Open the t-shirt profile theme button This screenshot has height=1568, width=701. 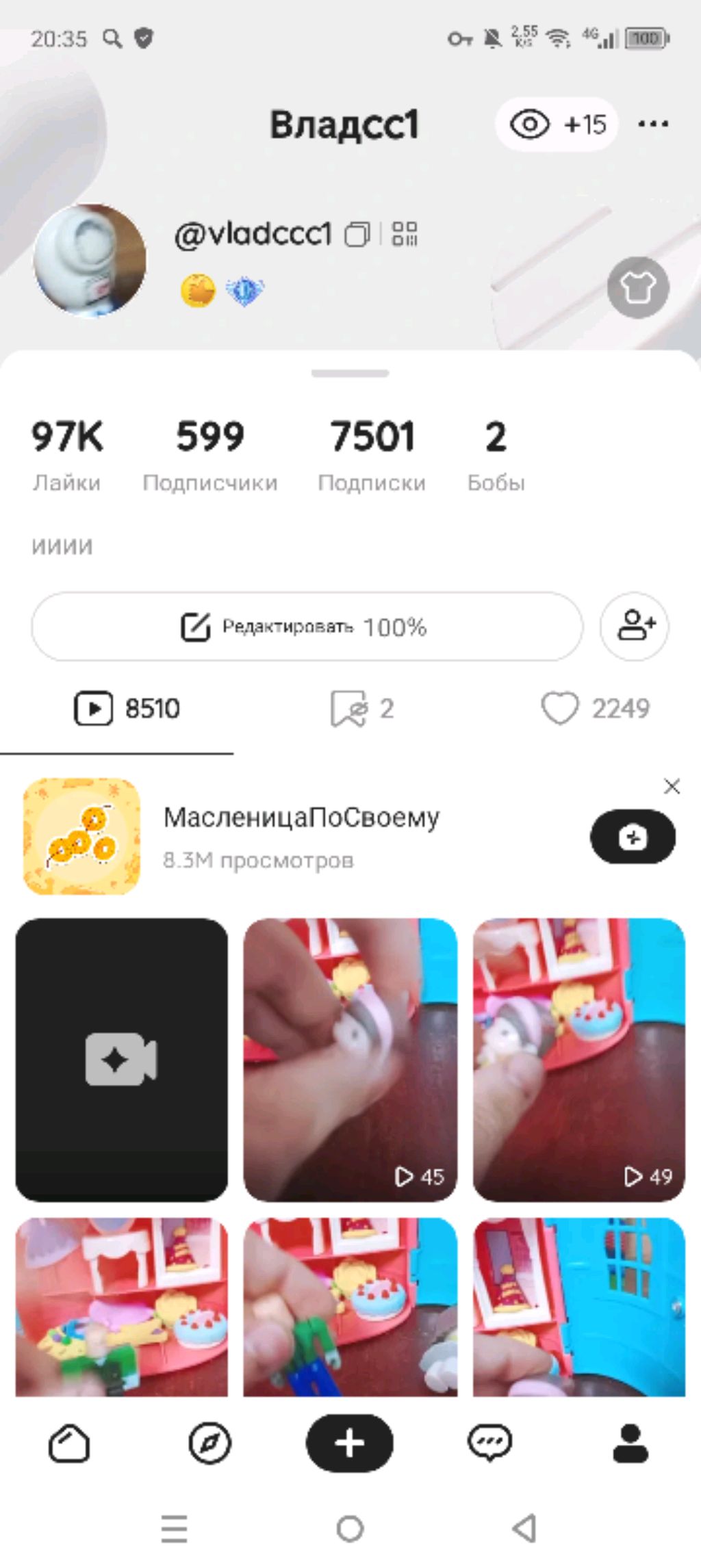pos(638,287)
